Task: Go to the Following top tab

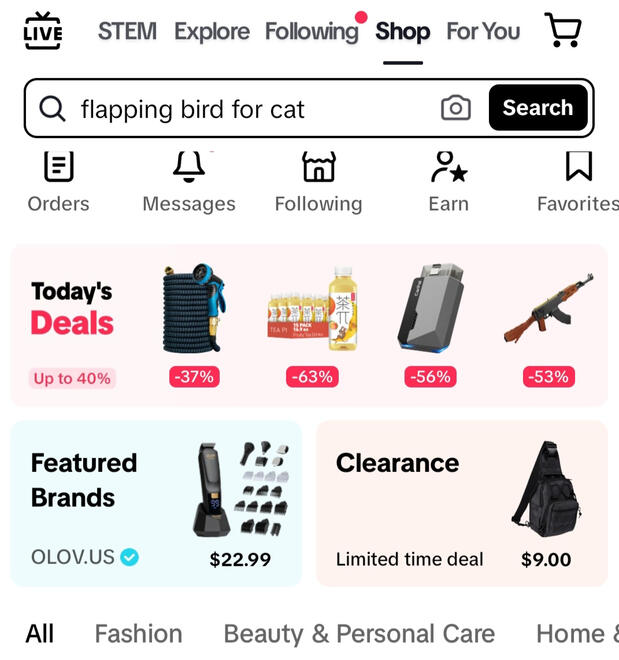Action: point(311,31)
